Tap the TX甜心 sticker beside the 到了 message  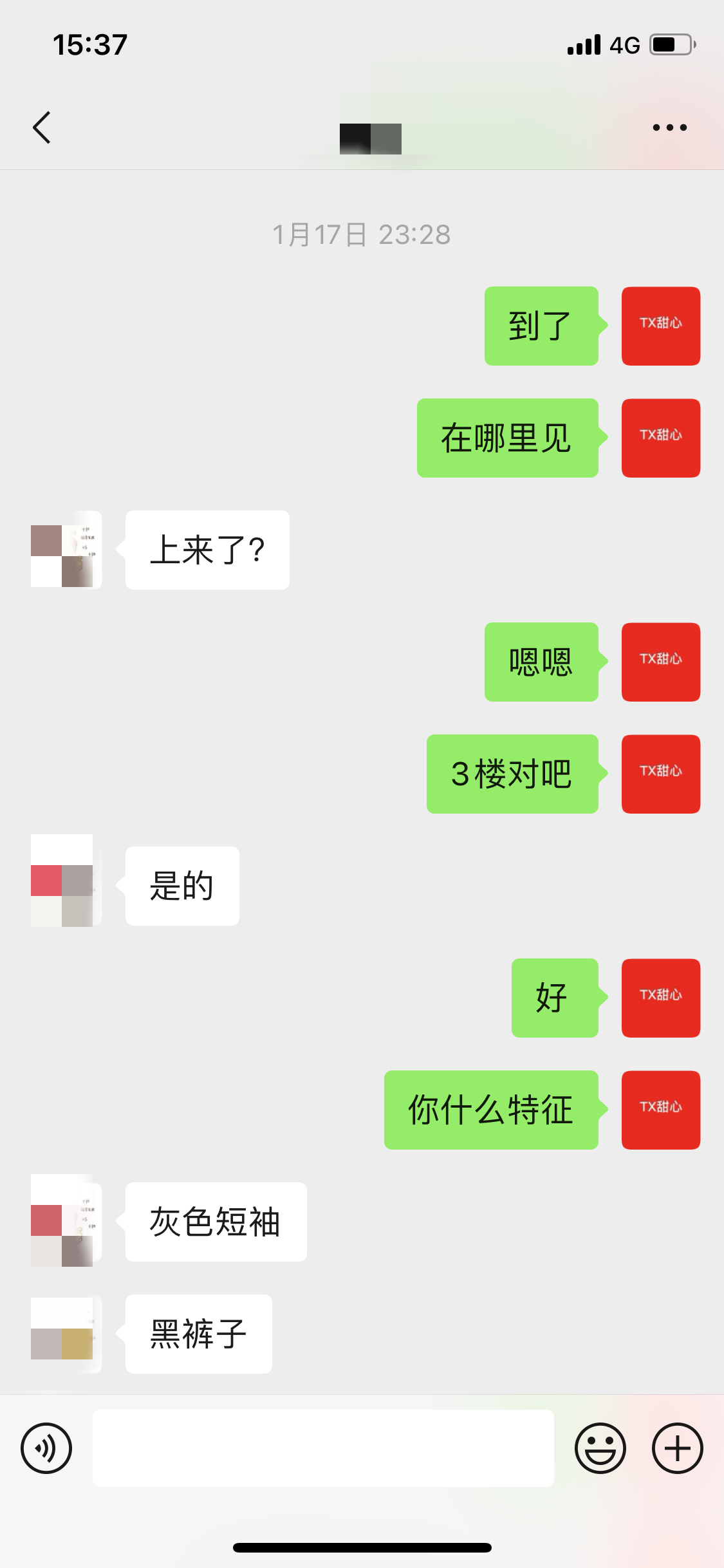point(661,326)
